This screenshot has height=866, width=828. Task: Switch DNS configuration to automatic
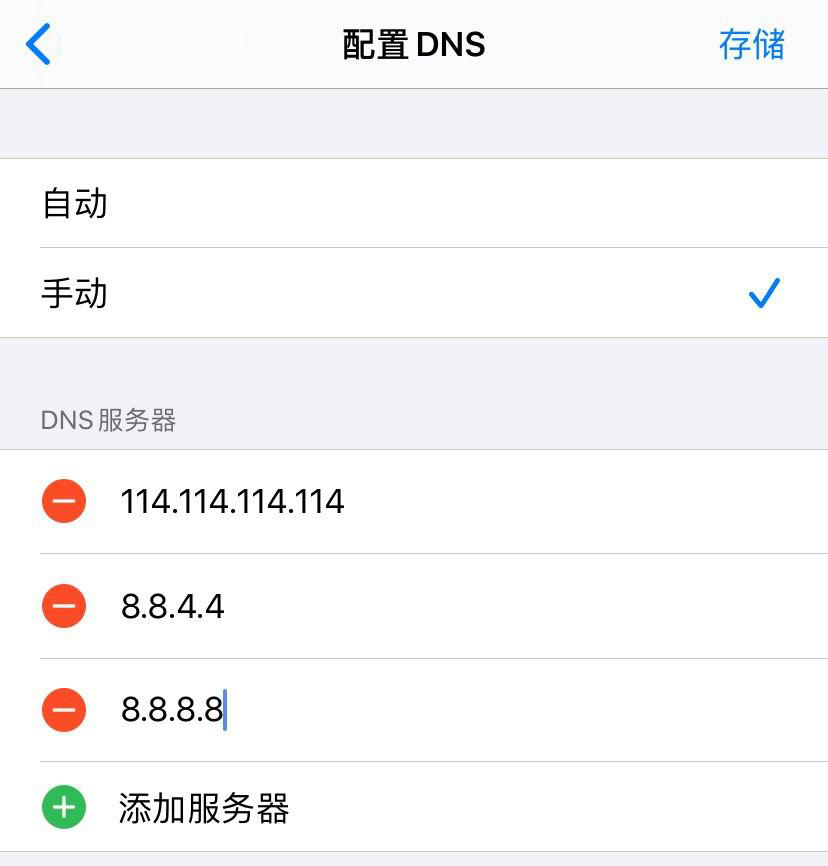pos(75,203)
